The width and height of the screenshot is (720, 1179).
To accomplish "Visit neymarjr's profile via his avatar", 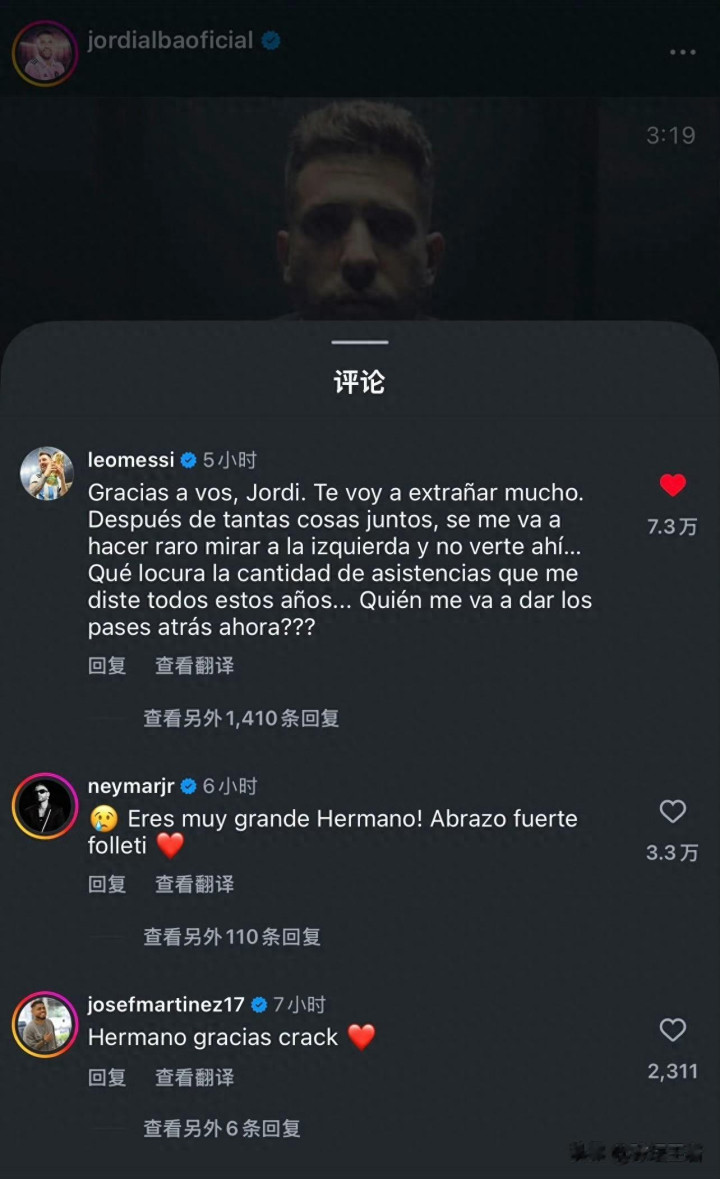I will point(45,805).
